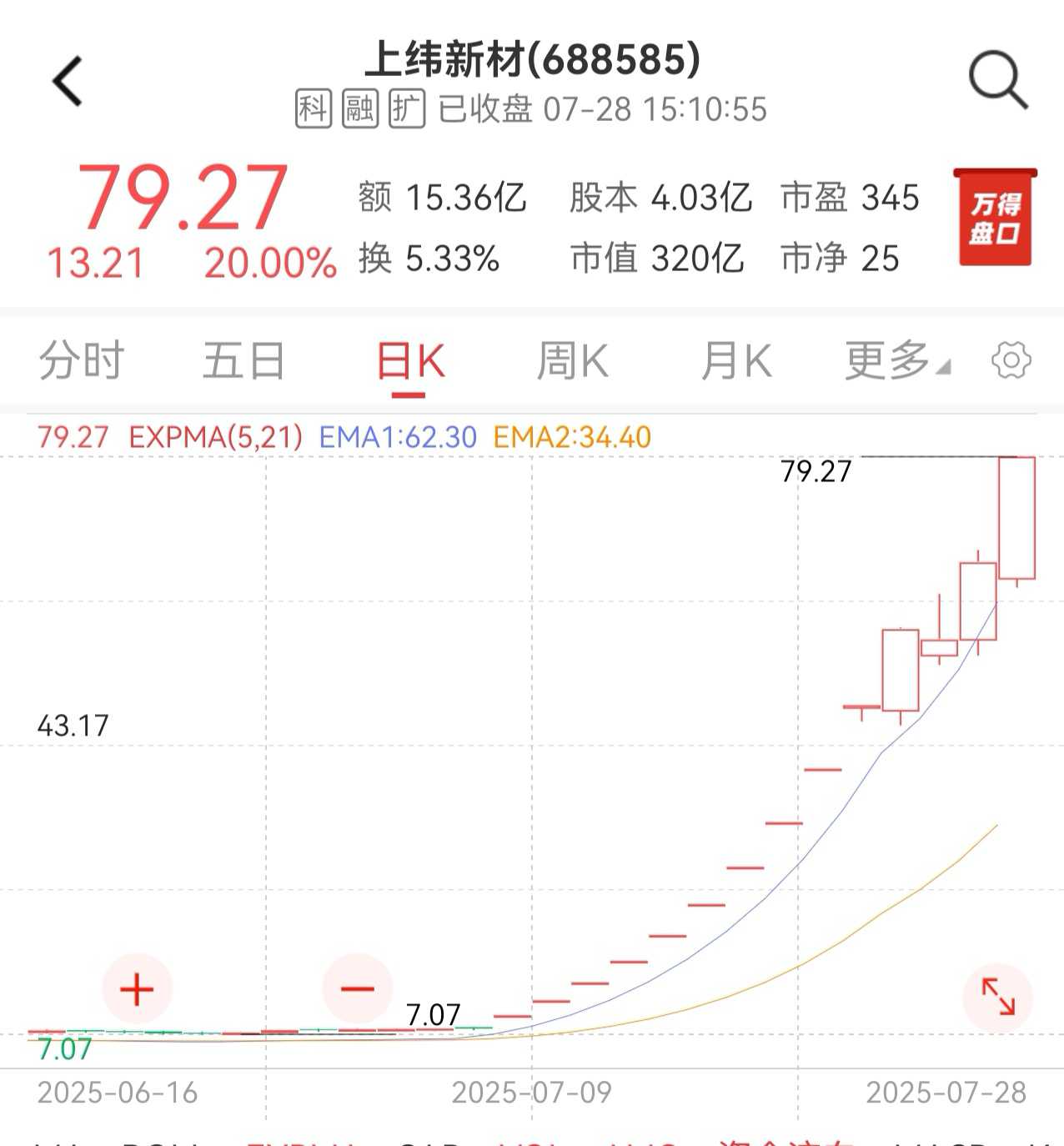Go back using the arrow icon
Screen dimensions: 1064x1146
68,81
